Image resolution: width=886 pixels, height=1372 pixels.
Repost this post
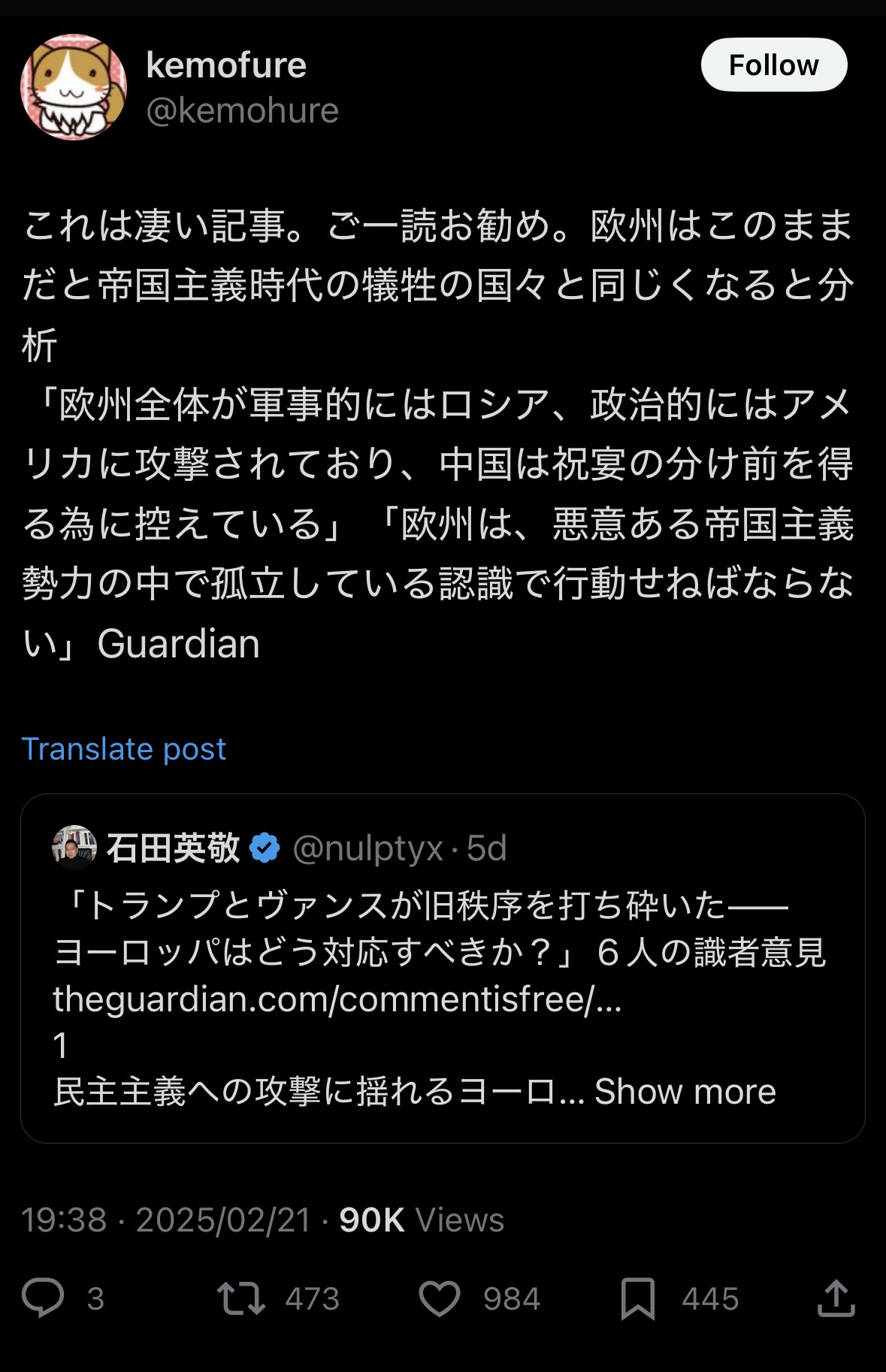tap(241, 1298)
